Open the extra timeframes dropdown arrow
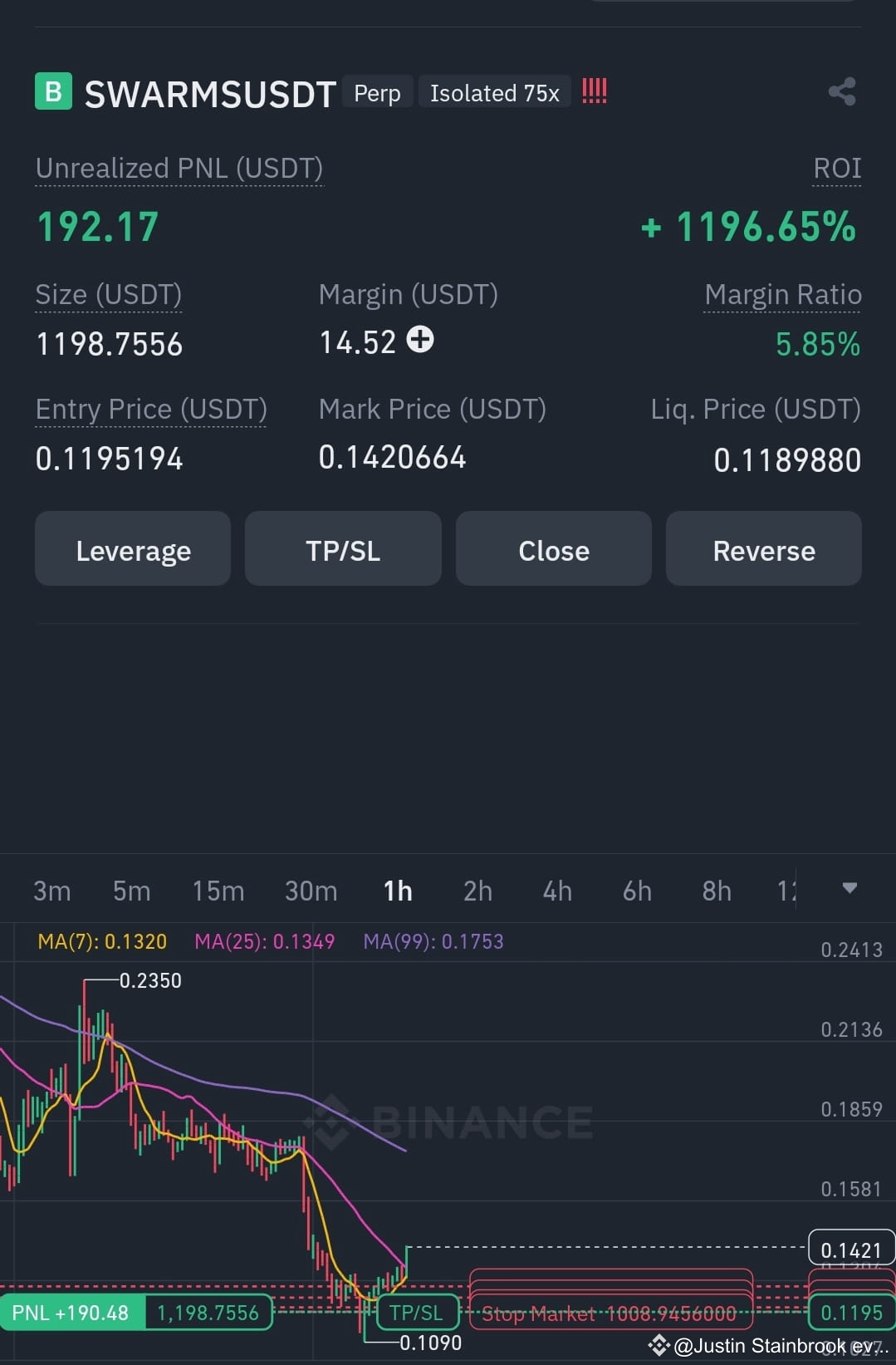 (850, 888)
